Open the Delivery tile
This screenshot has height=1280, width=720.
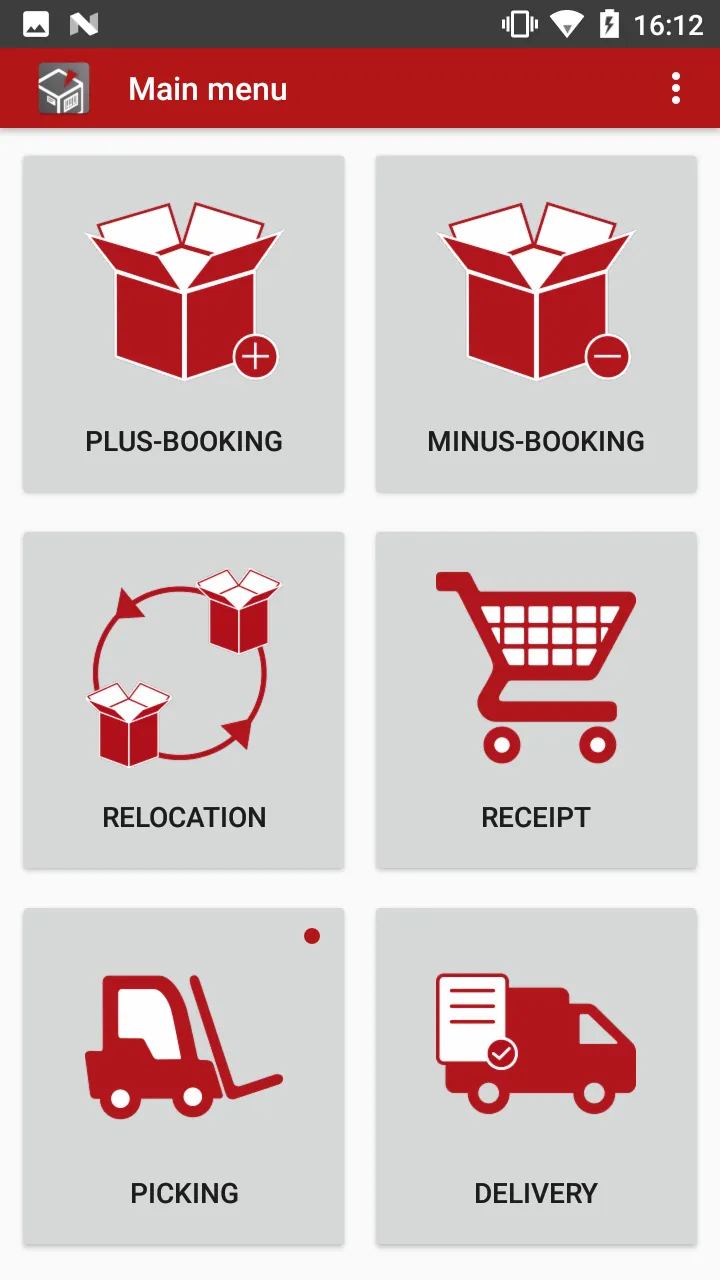(536, 1076)
